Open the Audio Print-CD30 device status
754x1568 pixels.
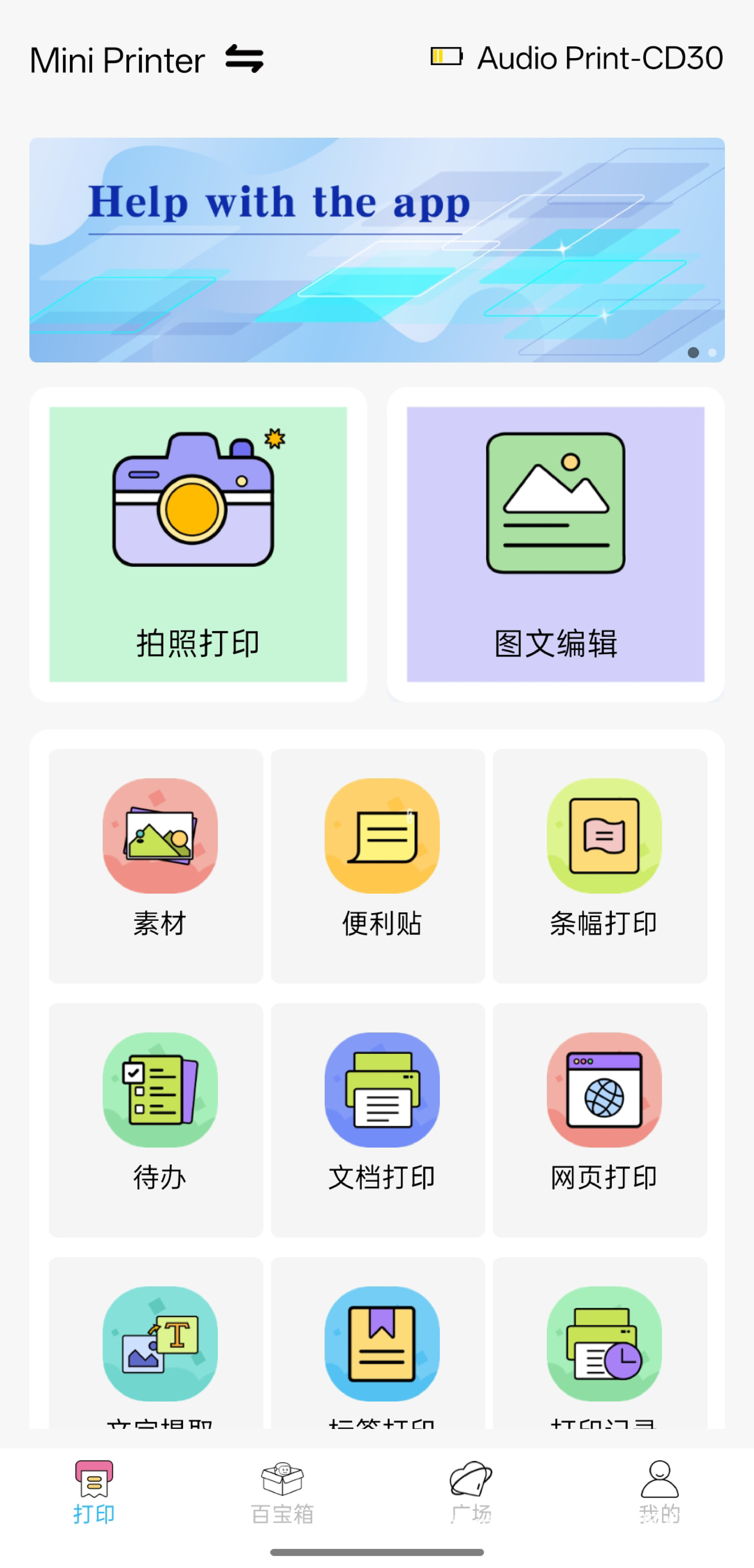click(577, 58)
